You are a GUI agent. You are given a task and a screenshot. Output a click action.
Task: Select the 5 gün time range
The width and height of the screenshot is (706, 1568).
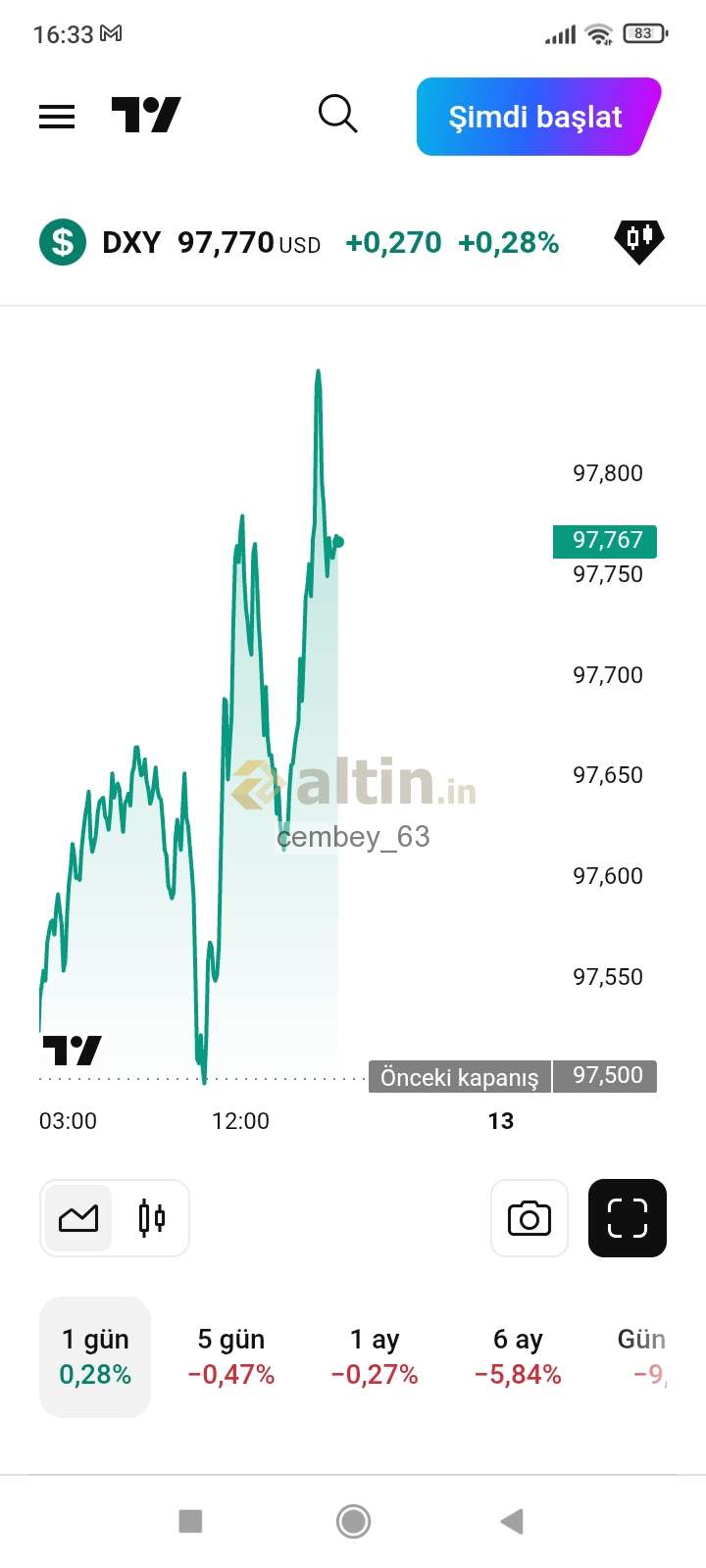231,1356
